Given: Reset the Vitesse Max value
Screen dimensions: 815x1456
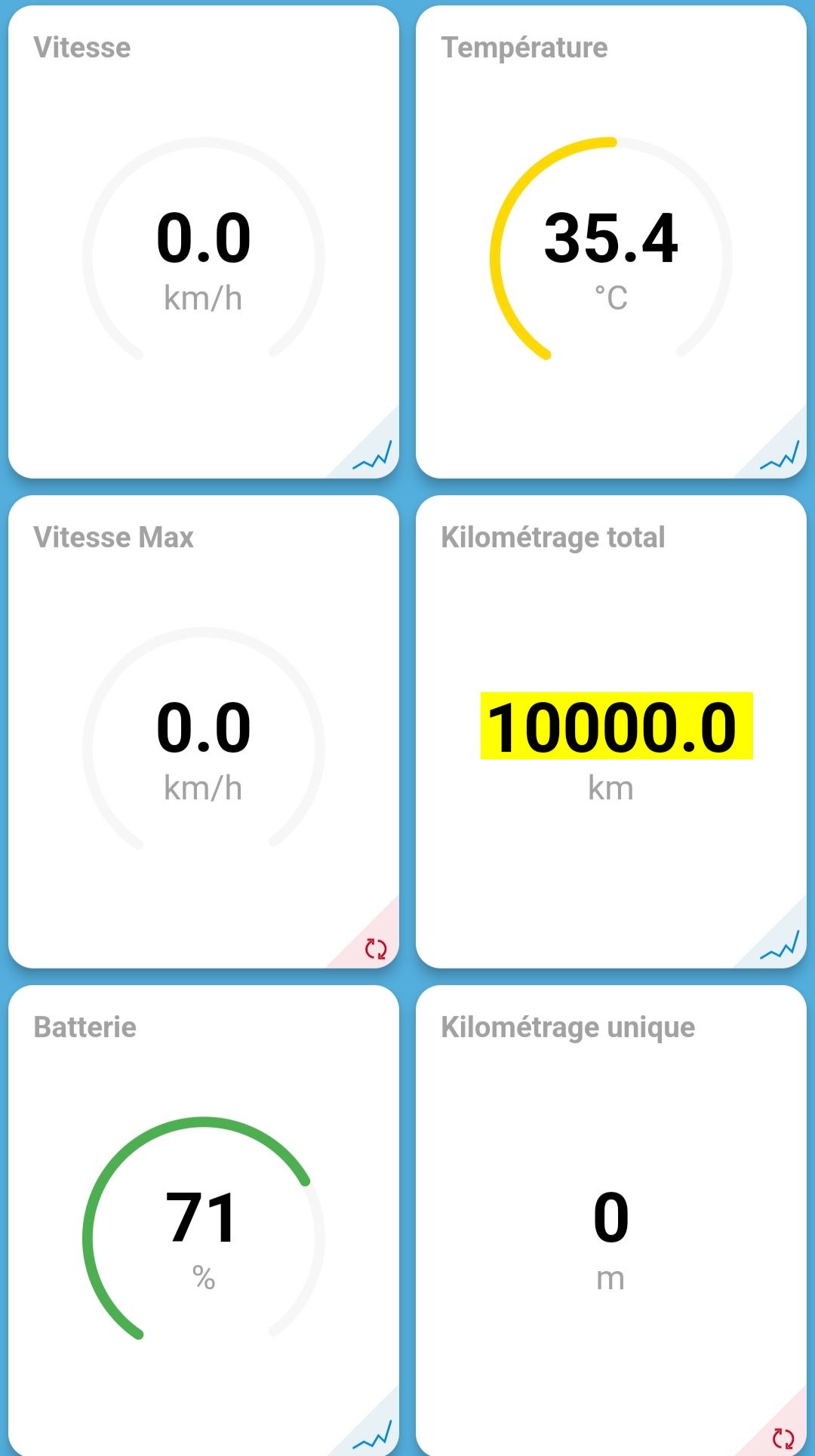Looking at the screenshot, I should click(376, 948).
